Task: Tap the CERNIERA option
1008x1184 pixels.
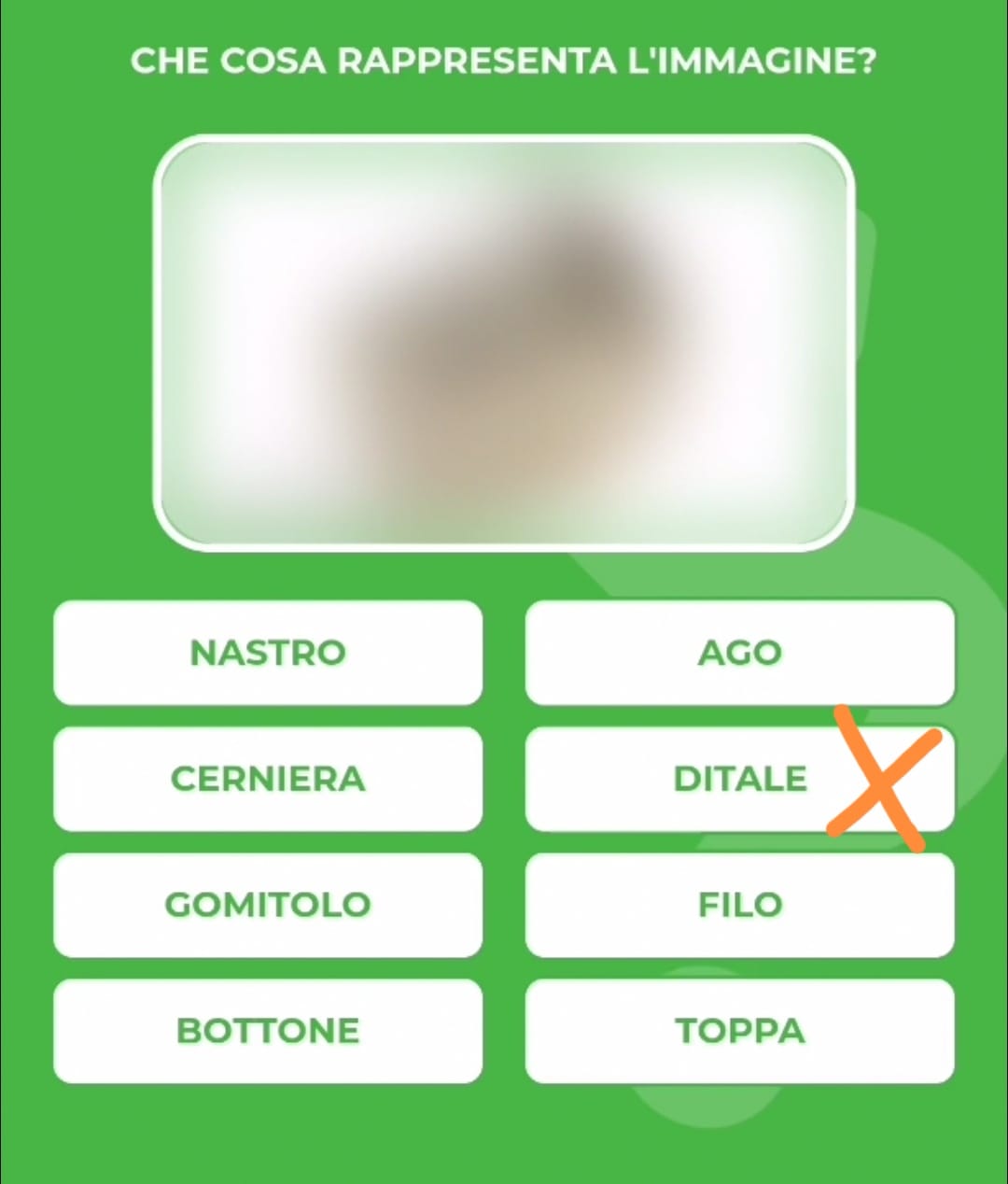Action: tap(268, 779)
